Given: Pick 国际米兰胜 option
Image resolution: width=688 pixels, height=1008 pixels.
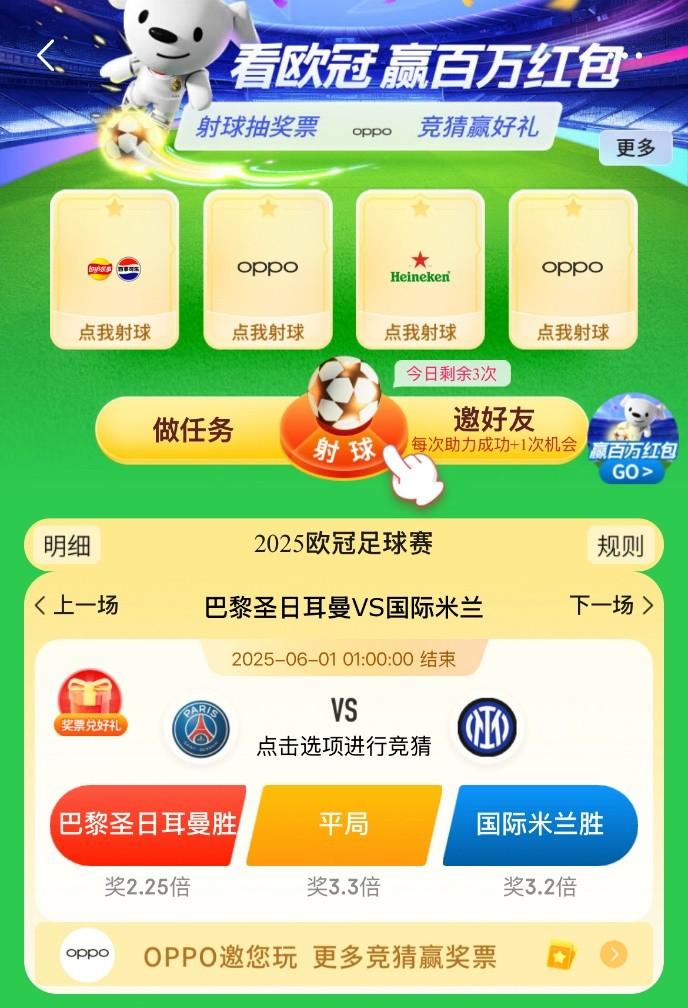Looking at the screenshot, I should point(540,824).
